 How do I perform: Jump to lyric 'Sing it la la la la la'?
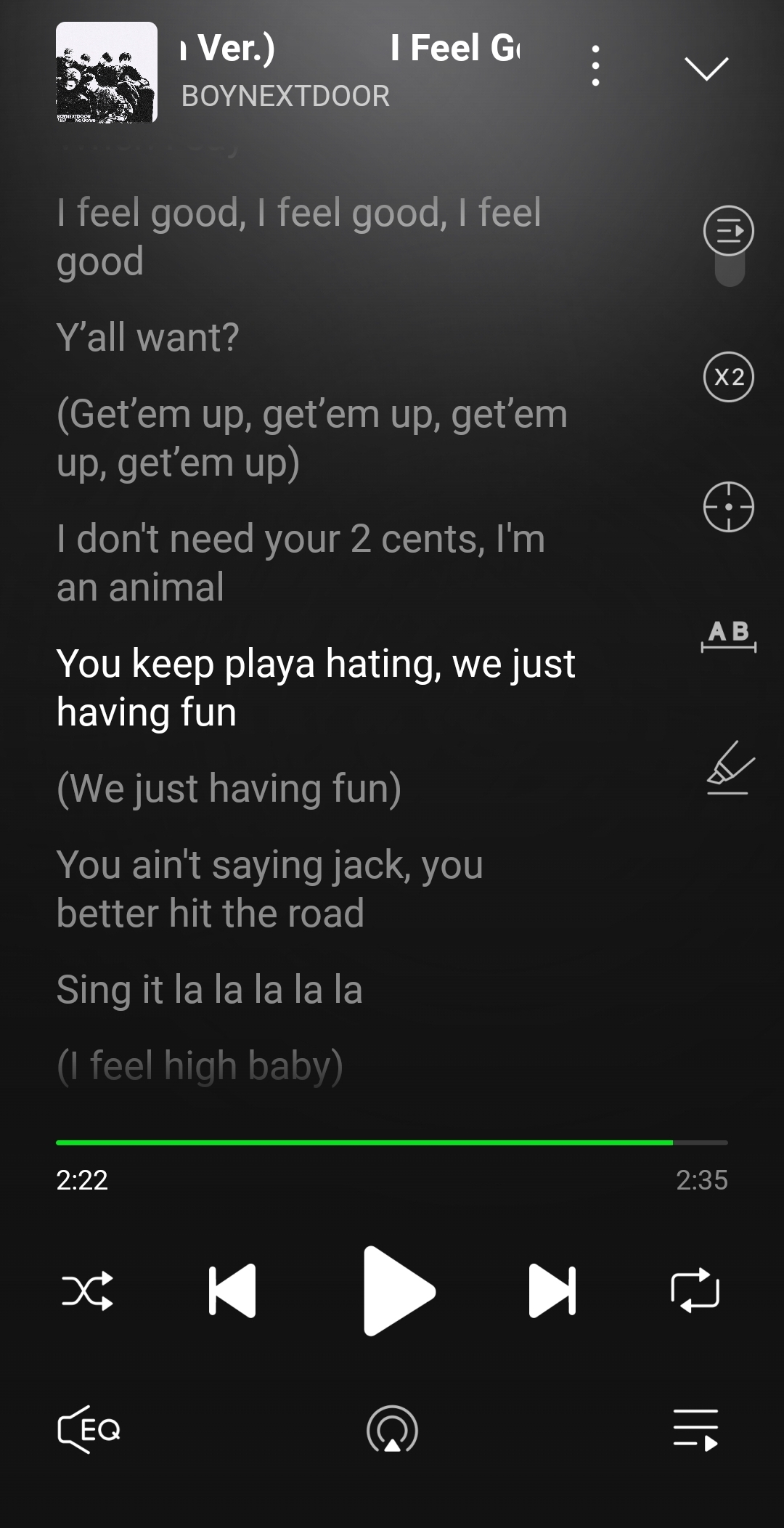click(x=210, y=989)
